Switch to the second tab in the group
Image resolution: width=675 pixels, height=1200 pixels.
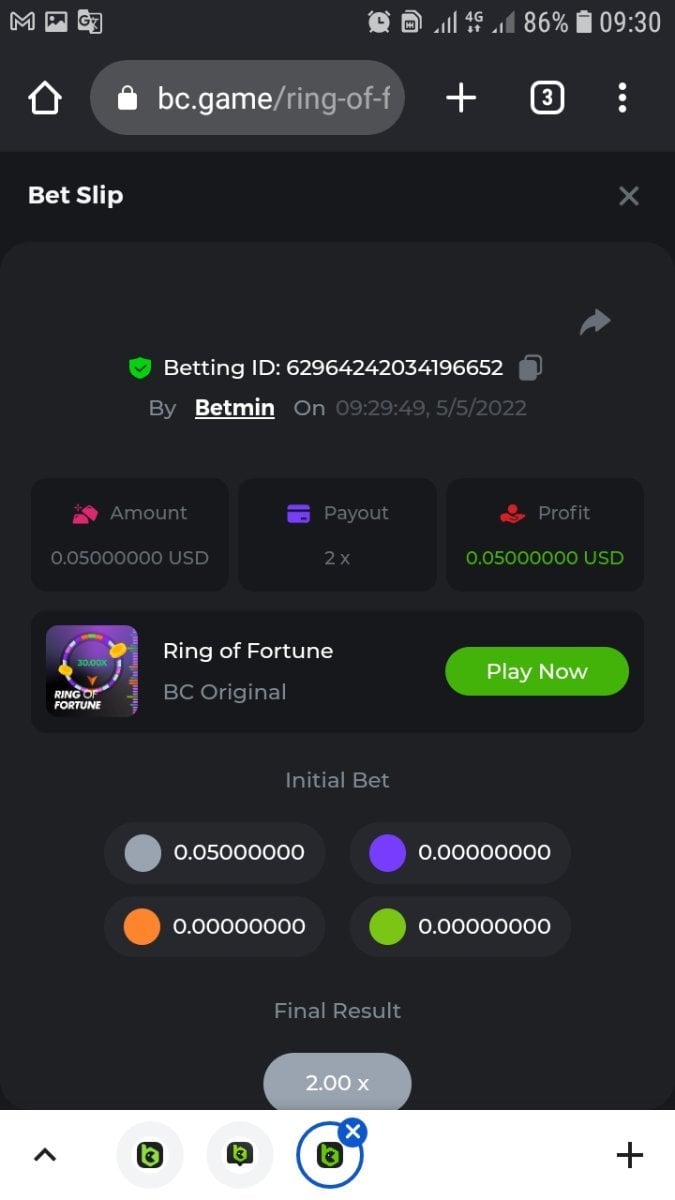(240, 1155)
